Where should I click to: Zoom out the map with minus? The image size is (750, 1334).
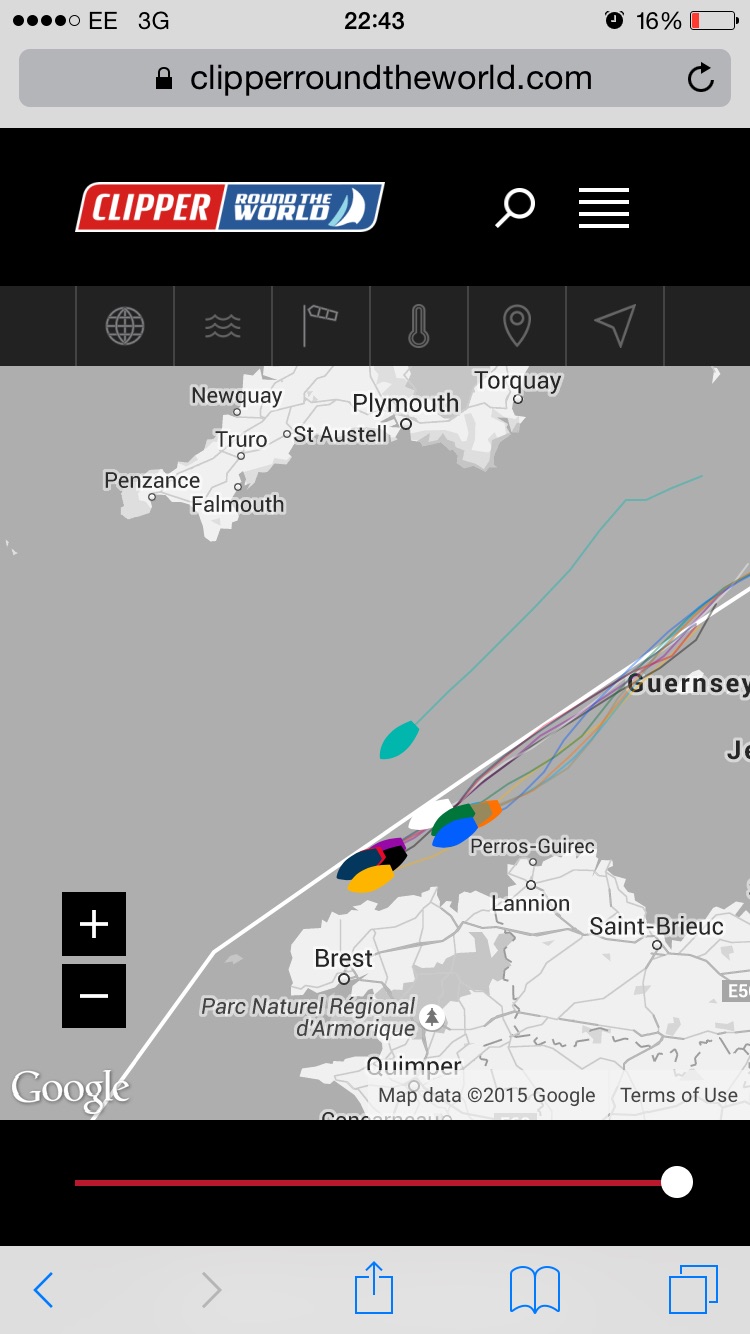point(94,996)
